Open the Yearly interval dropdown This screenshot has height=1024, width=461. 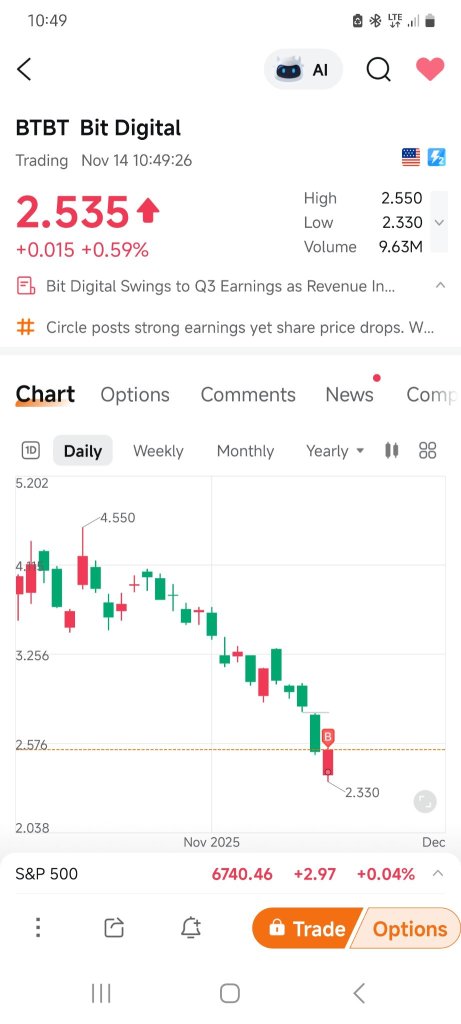[x=335, y=451]
